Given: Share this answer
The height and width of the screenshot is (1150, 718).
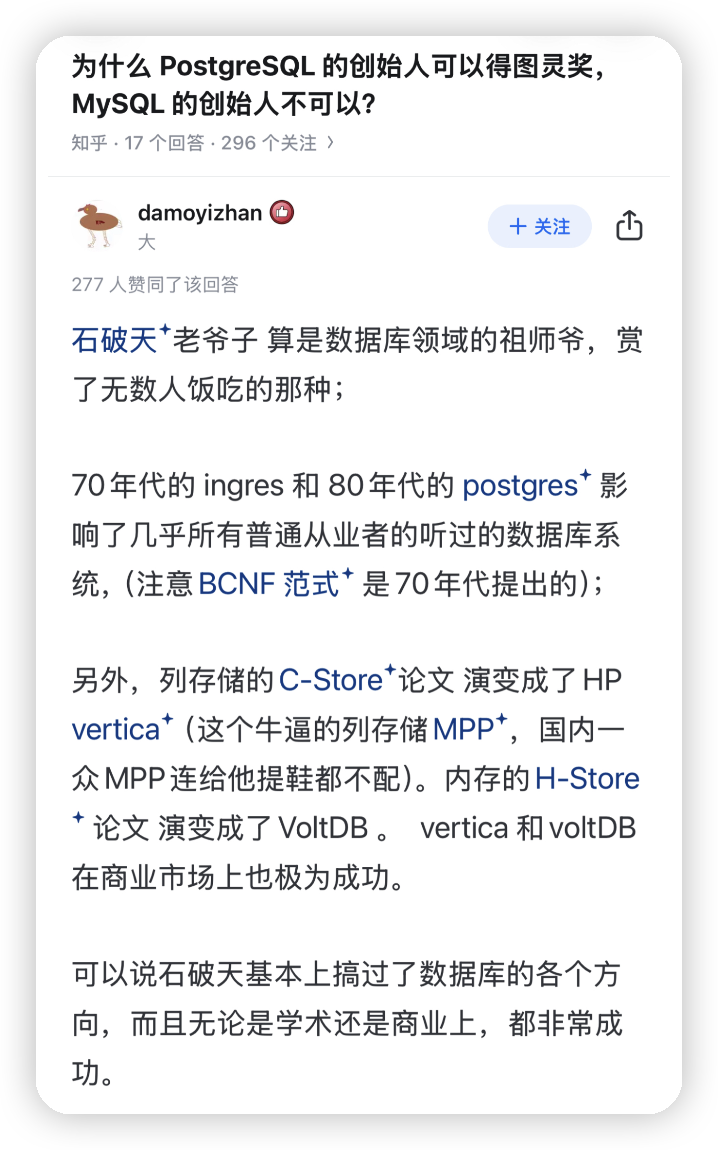Looking at the screenshot, I should click(629, 226).
